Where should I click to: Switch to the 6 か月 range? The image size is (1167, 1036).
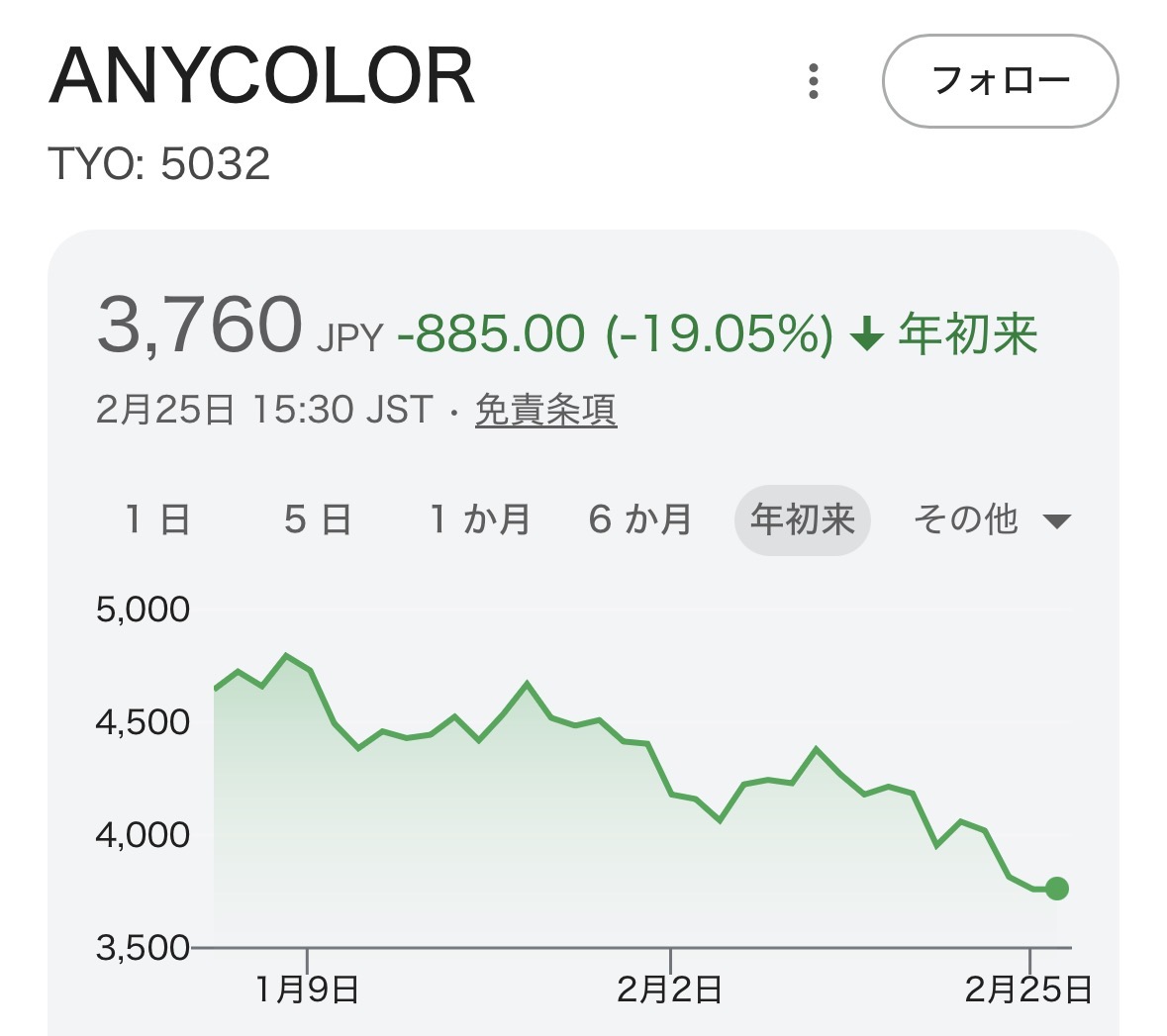[640, 519]
